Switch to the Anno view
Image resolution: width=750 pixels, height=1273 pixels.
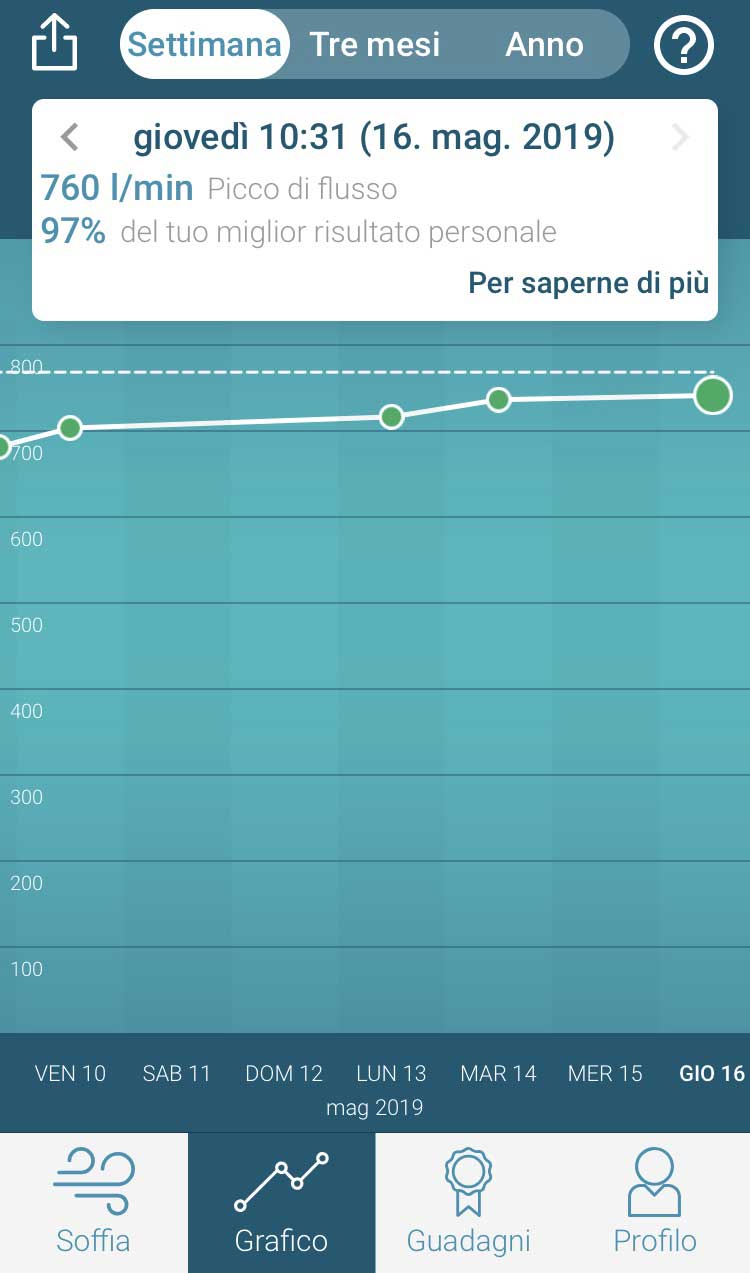point(544,44)
